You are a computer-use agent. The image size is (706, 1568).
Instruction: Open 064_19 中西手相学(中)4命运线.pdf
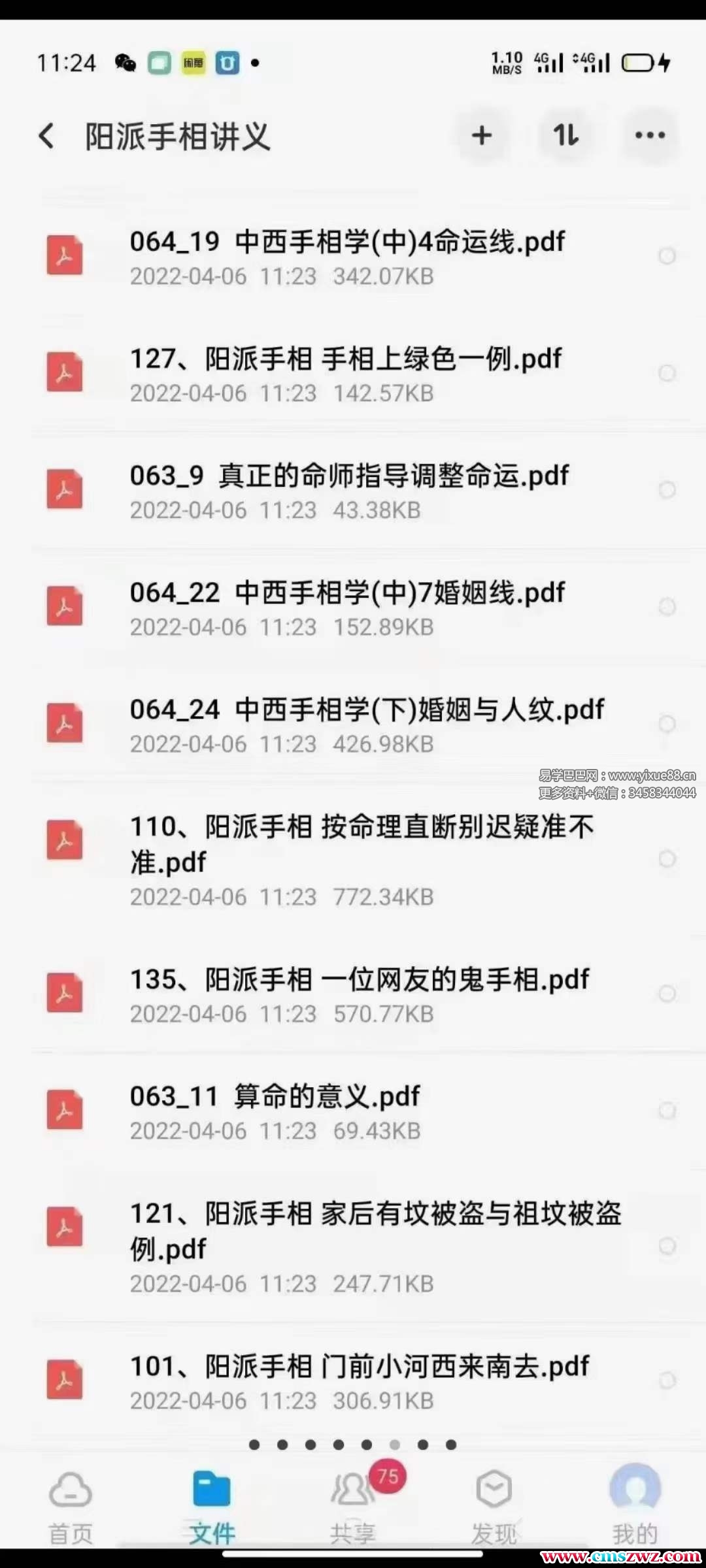346,256
